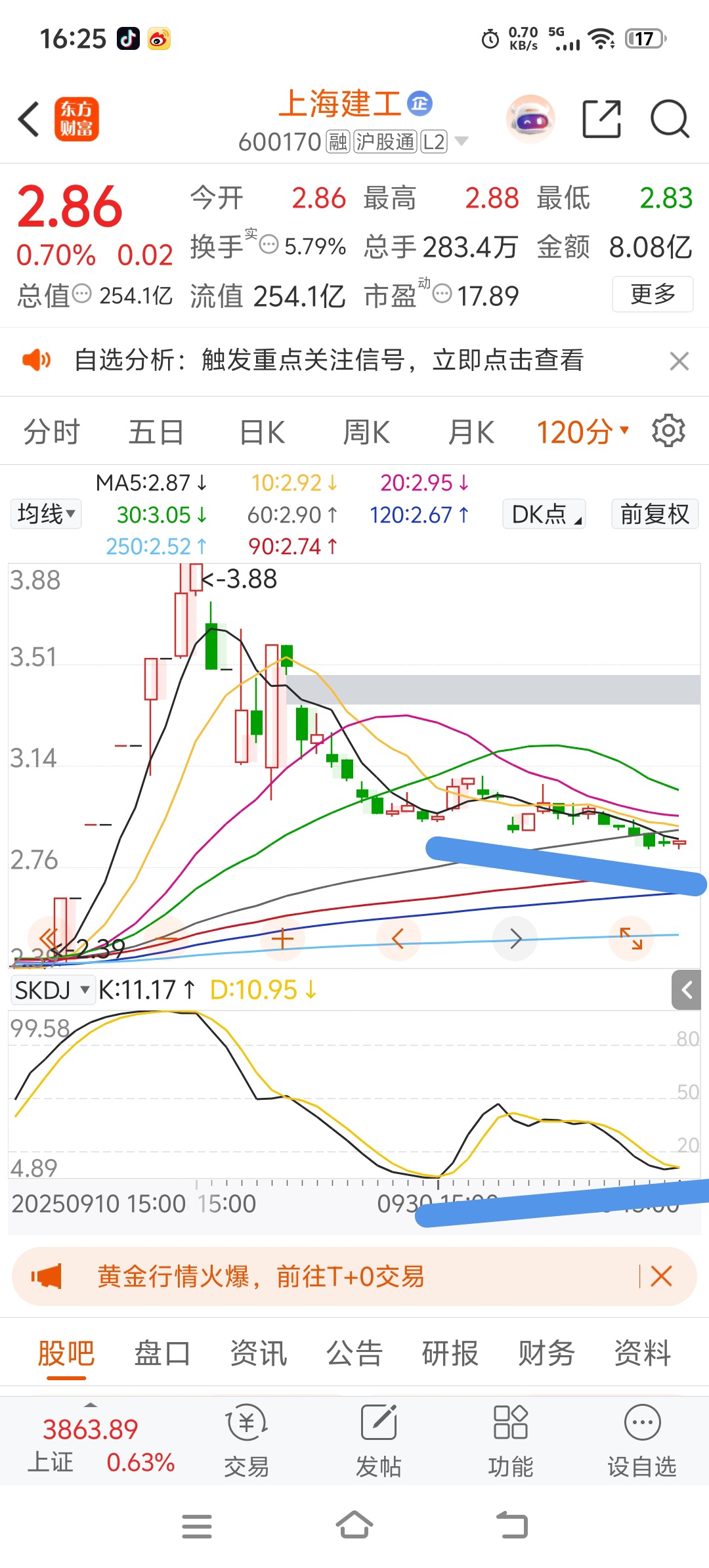Select the 周K chart tab
This screenshot has height=1568, width=709.
[366, 432]
